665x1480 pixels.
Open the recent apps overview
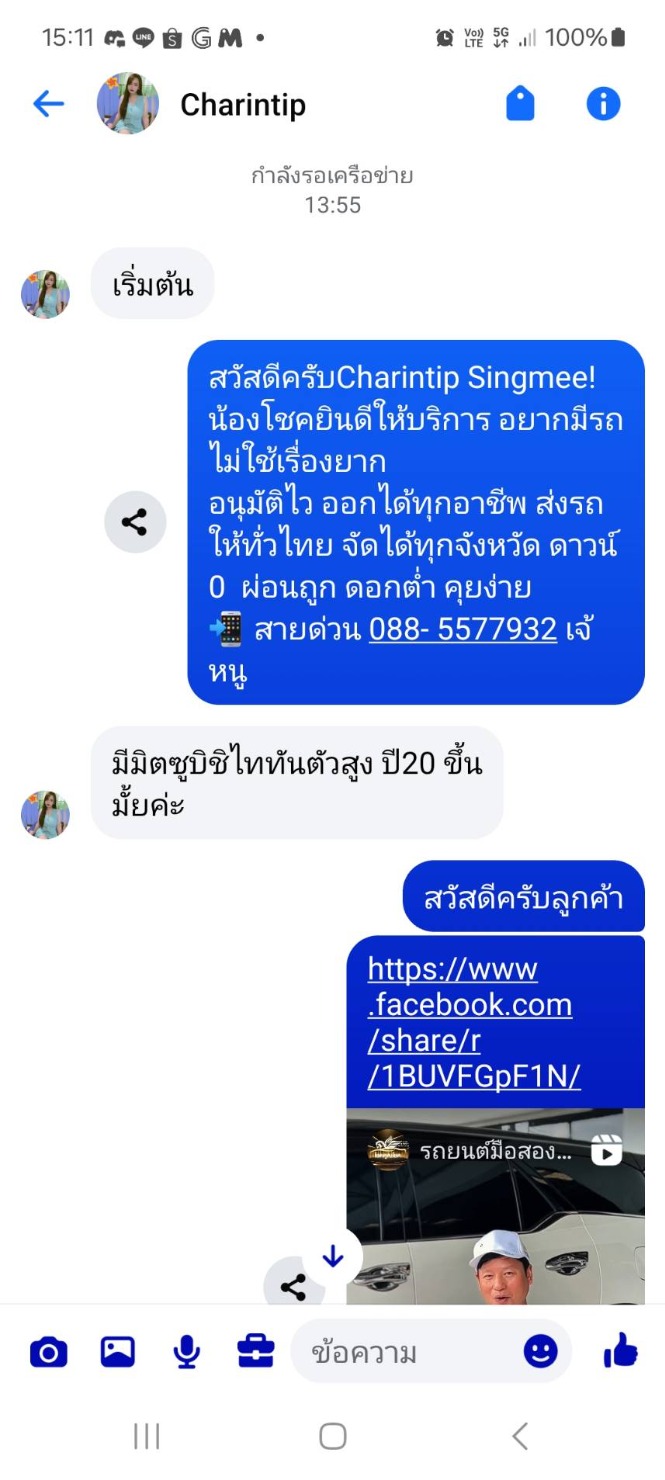coord(147,1437)
